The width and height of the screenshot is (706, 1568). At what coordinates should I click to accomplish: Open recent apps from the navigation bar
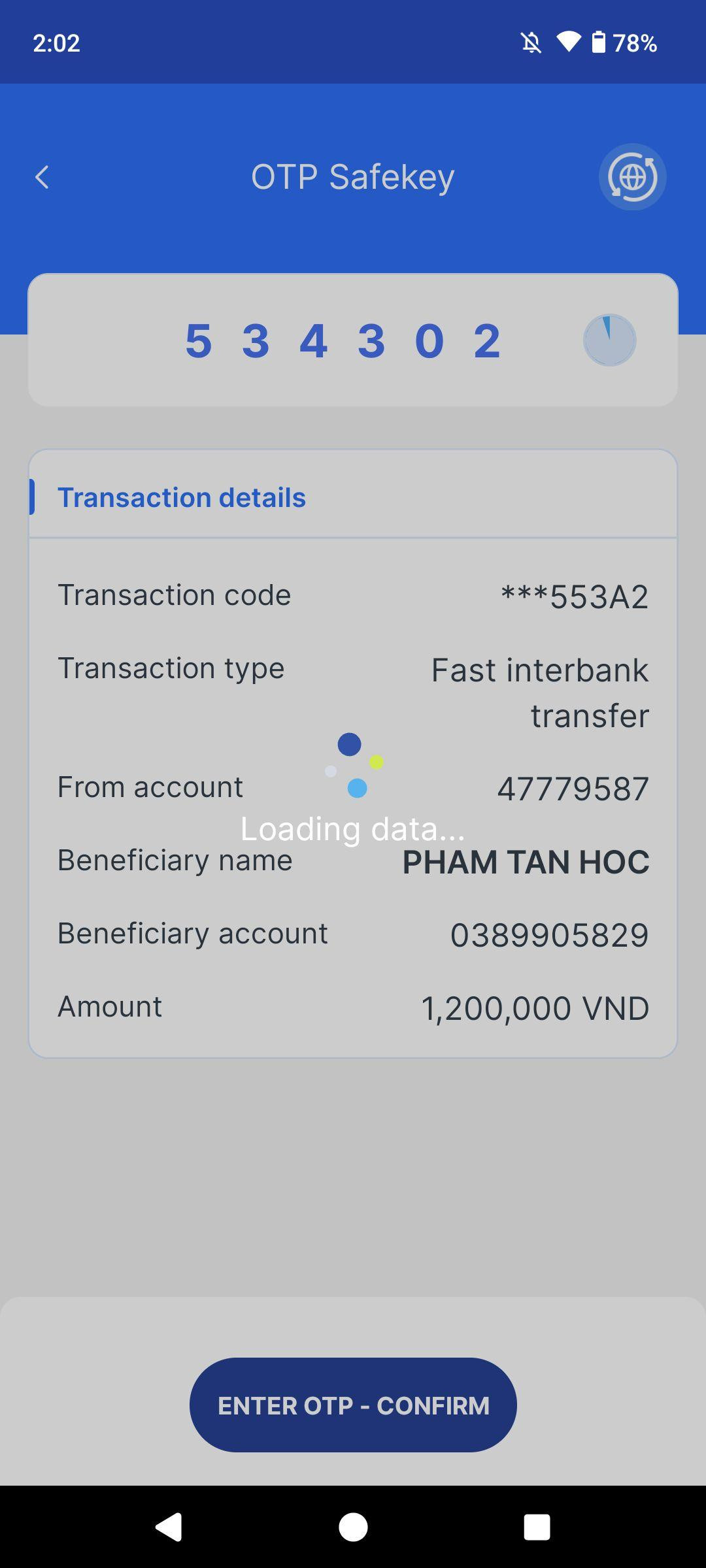pyautogui.click(x=537, y=1527)
